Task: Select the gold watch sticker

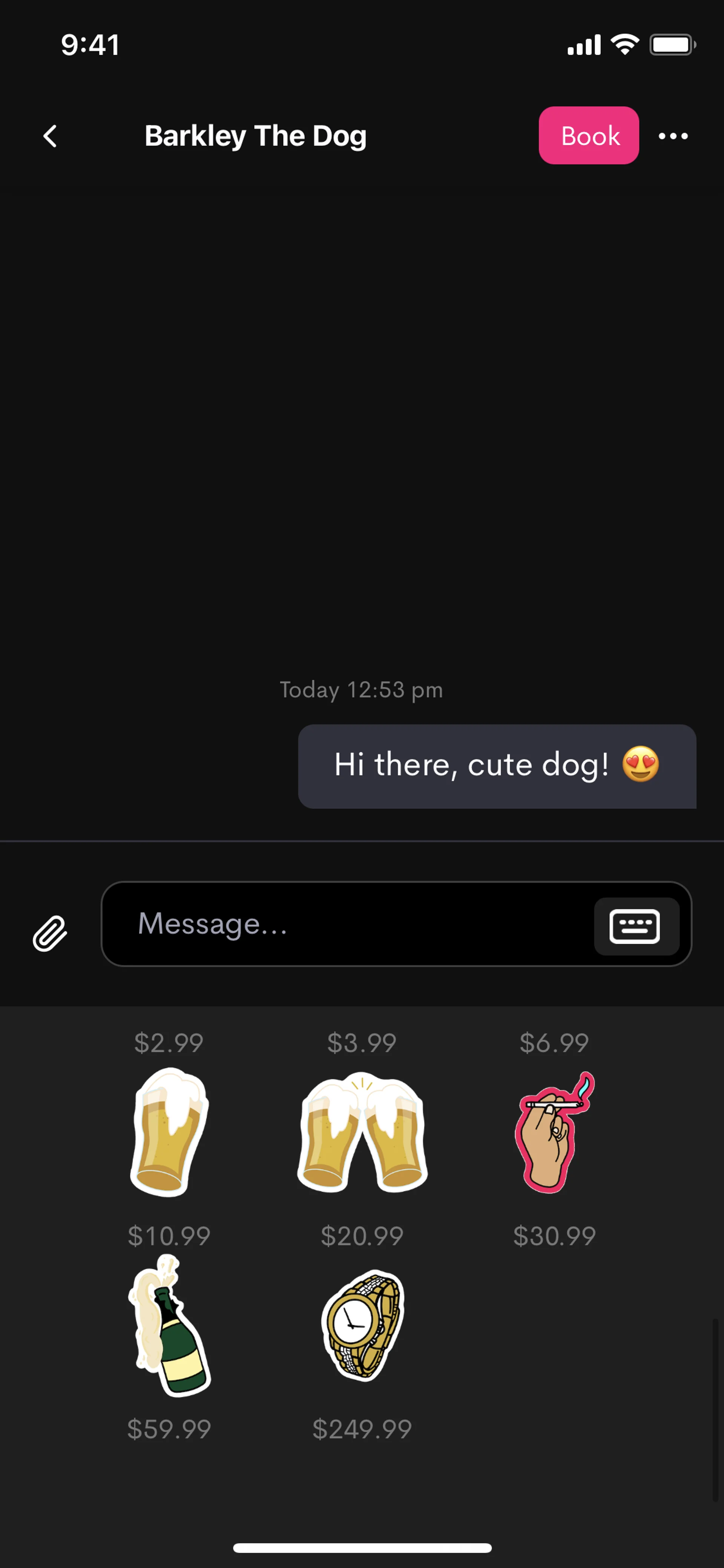Action: pos(362,1326)
